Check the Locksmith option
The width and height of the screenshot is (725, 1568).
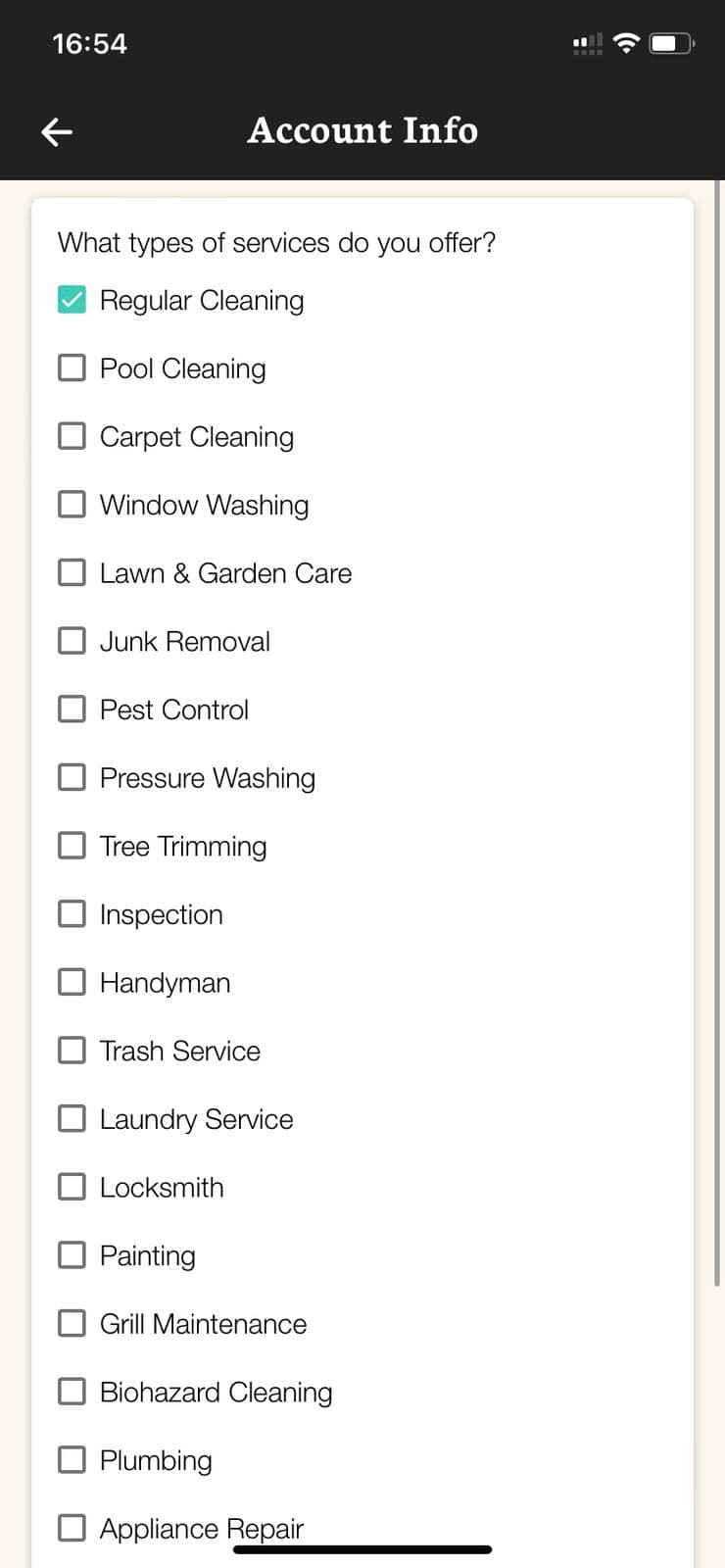point(72,1187)
